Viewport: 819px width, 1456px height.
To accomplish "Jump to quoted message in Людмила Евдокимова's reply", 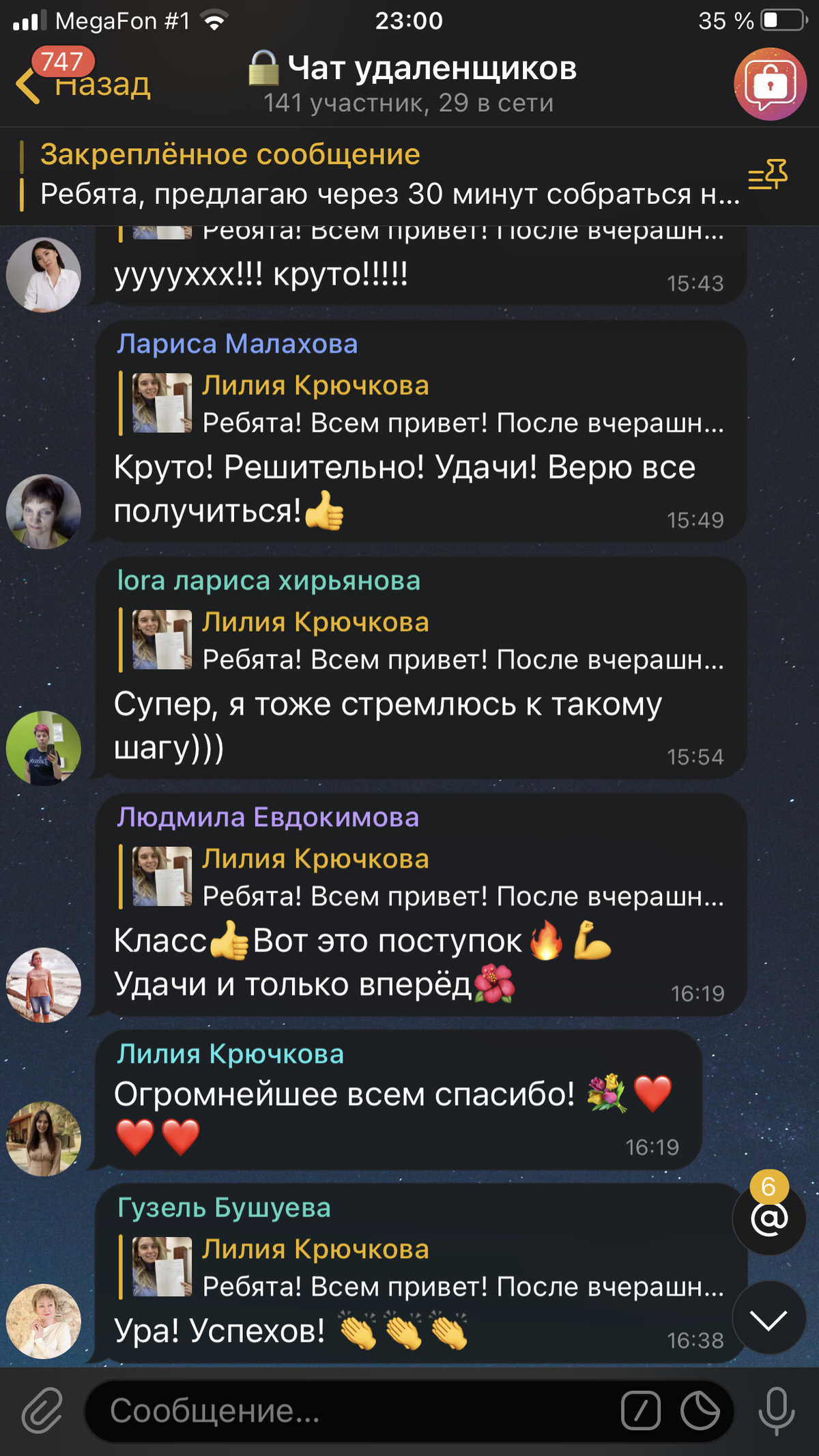I will (x=423, y=877).
